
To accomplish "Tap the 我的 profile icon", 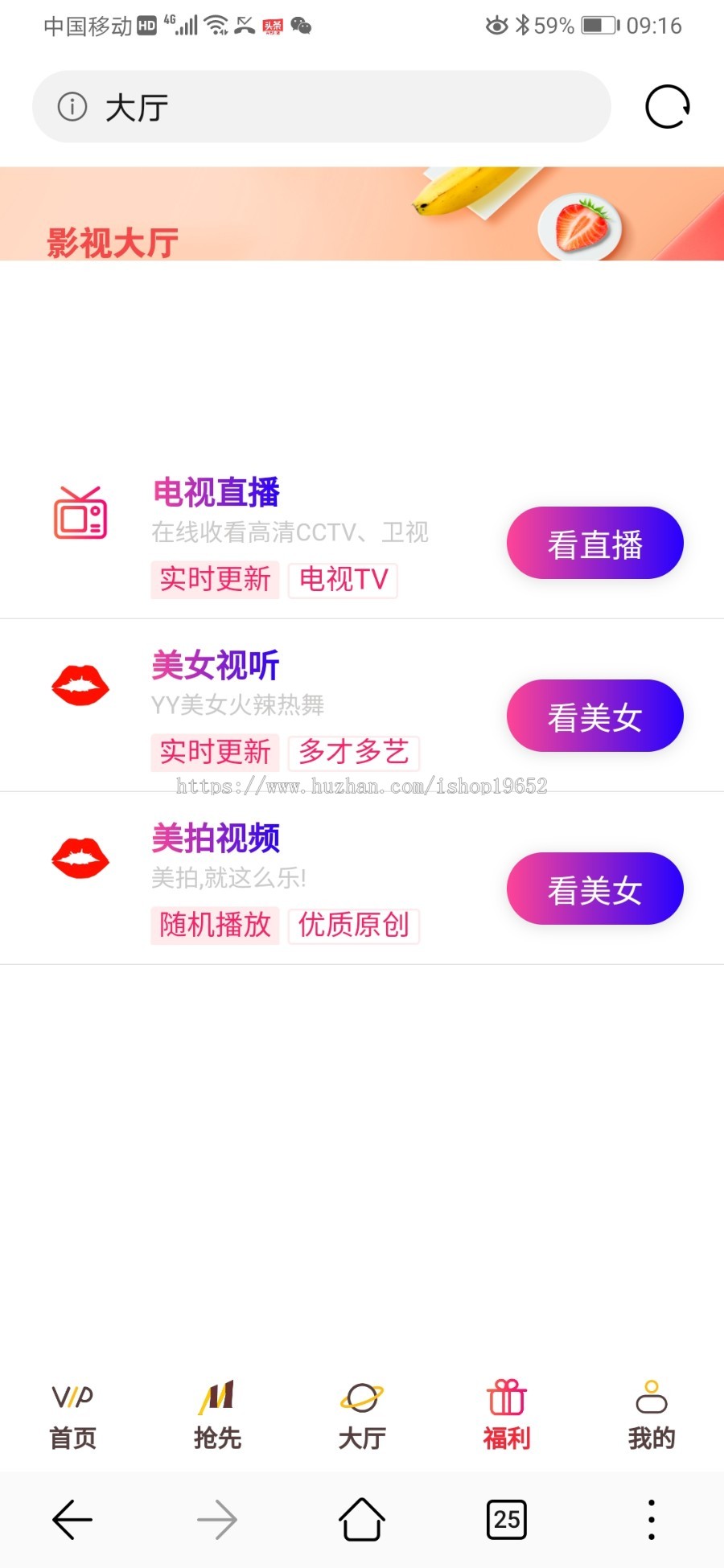I will (x=650, y=1395).
